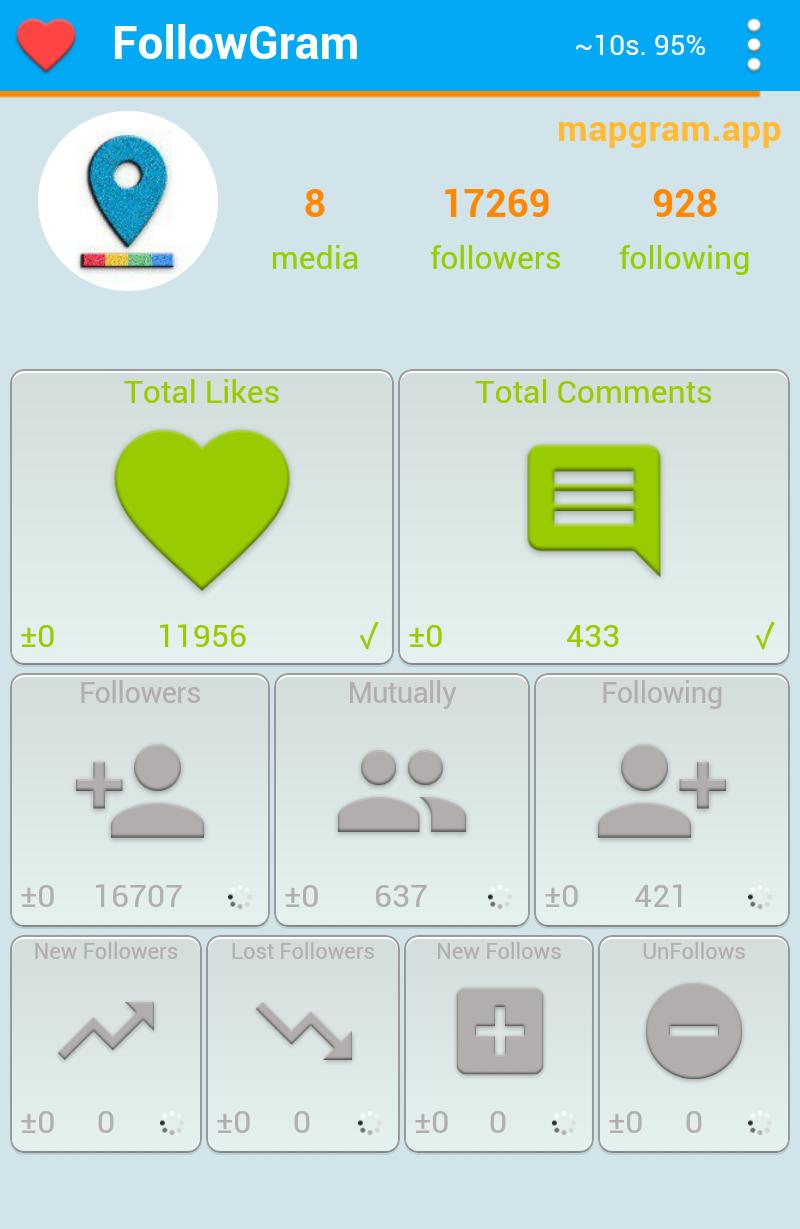Viewport: 800px width, 1229px height.
Task: Expand the UnFollows stats card
Action: point(693,1043)
